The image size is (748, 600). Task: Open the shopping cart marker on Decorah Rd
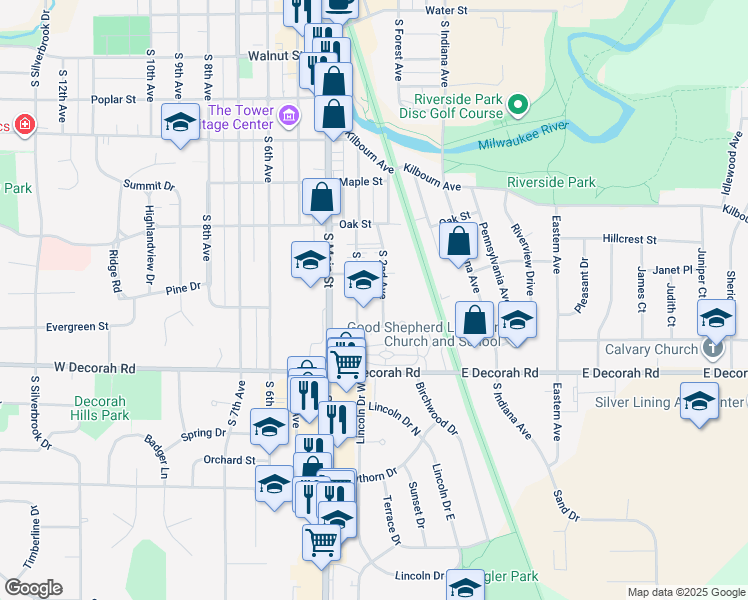point(347,368)
